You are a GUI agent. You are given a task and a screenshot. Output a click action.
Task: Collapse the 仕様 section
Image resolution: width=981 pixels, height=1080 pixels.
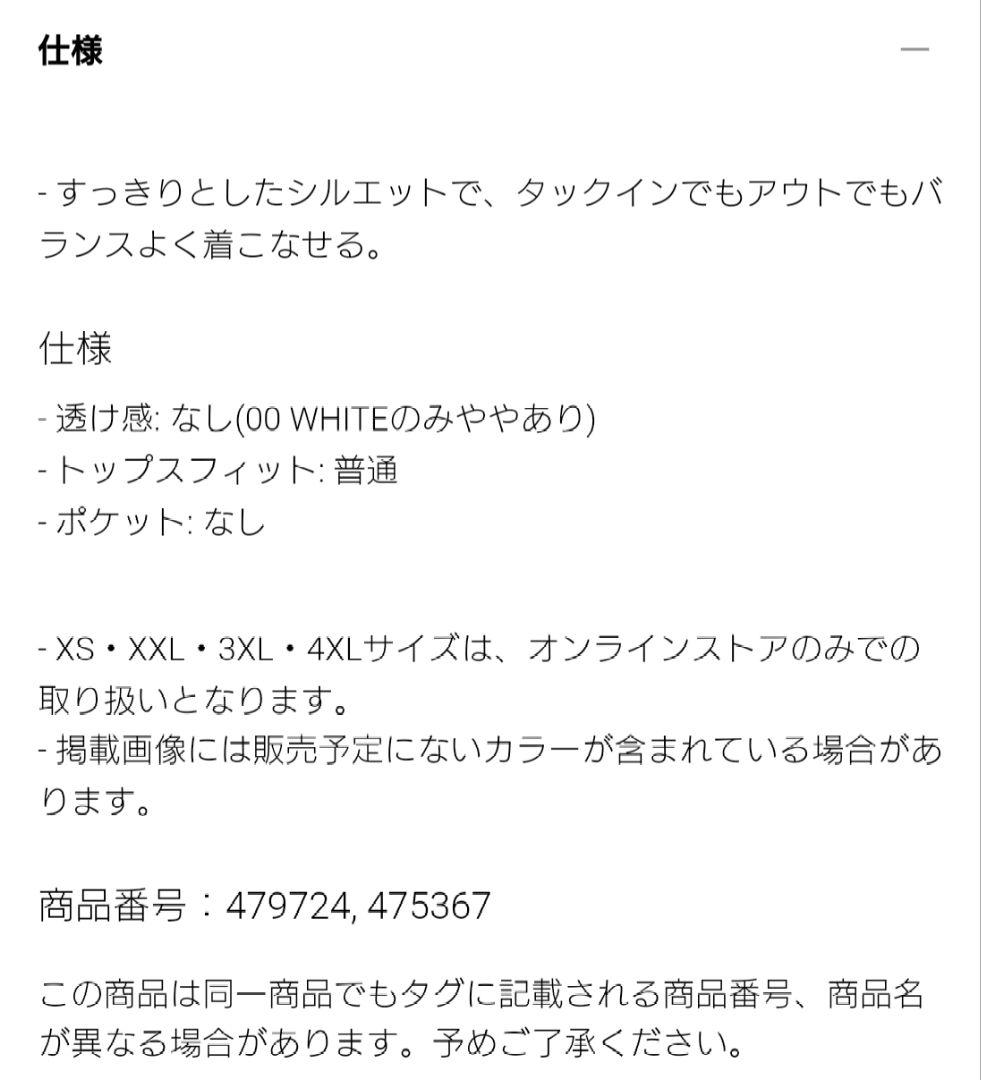click(914, 50)
